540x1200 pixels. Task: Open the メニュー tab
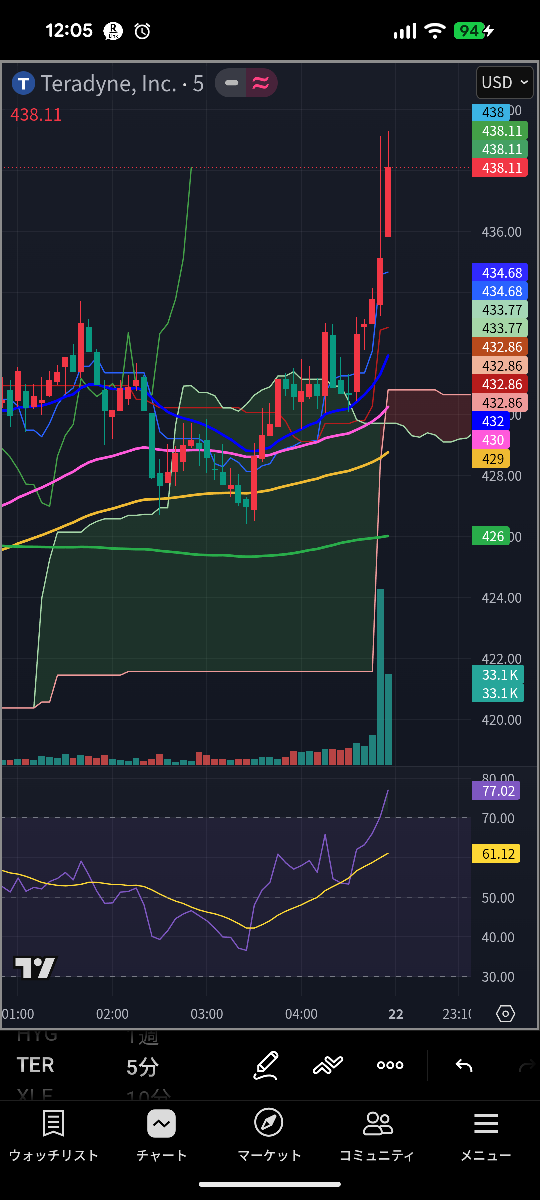tap(486, 1137)
